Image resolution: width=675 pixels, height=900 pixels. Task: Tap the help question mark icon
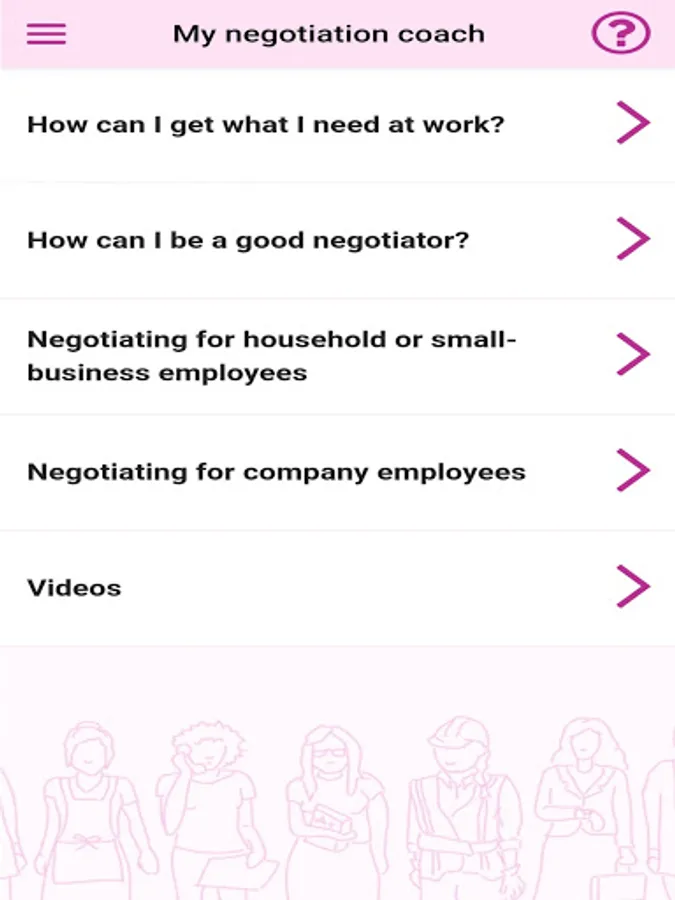pos(620,34)
